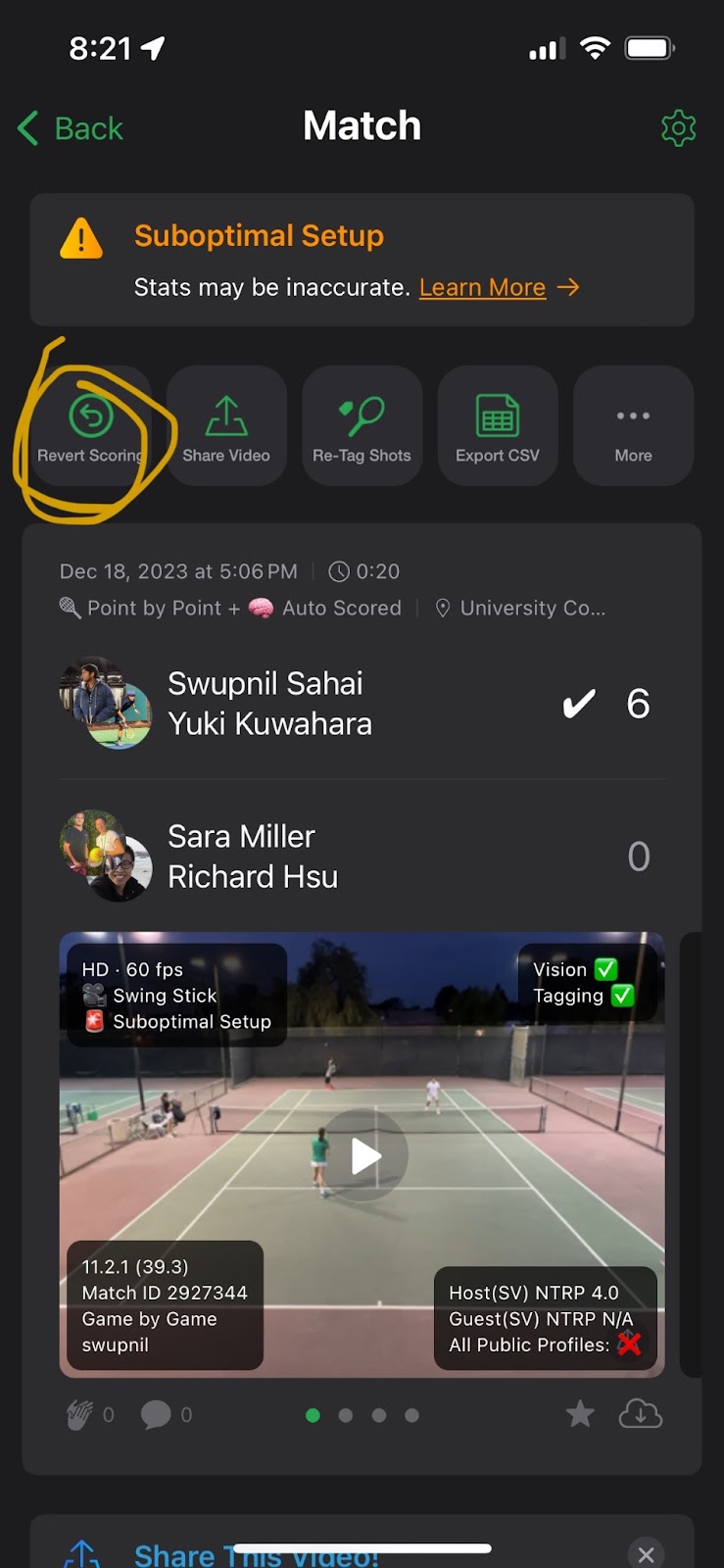The height and width of the screenshot is (1568, 724).
Task: Open the comments bubble
Action: click(x=155, y=1414)
